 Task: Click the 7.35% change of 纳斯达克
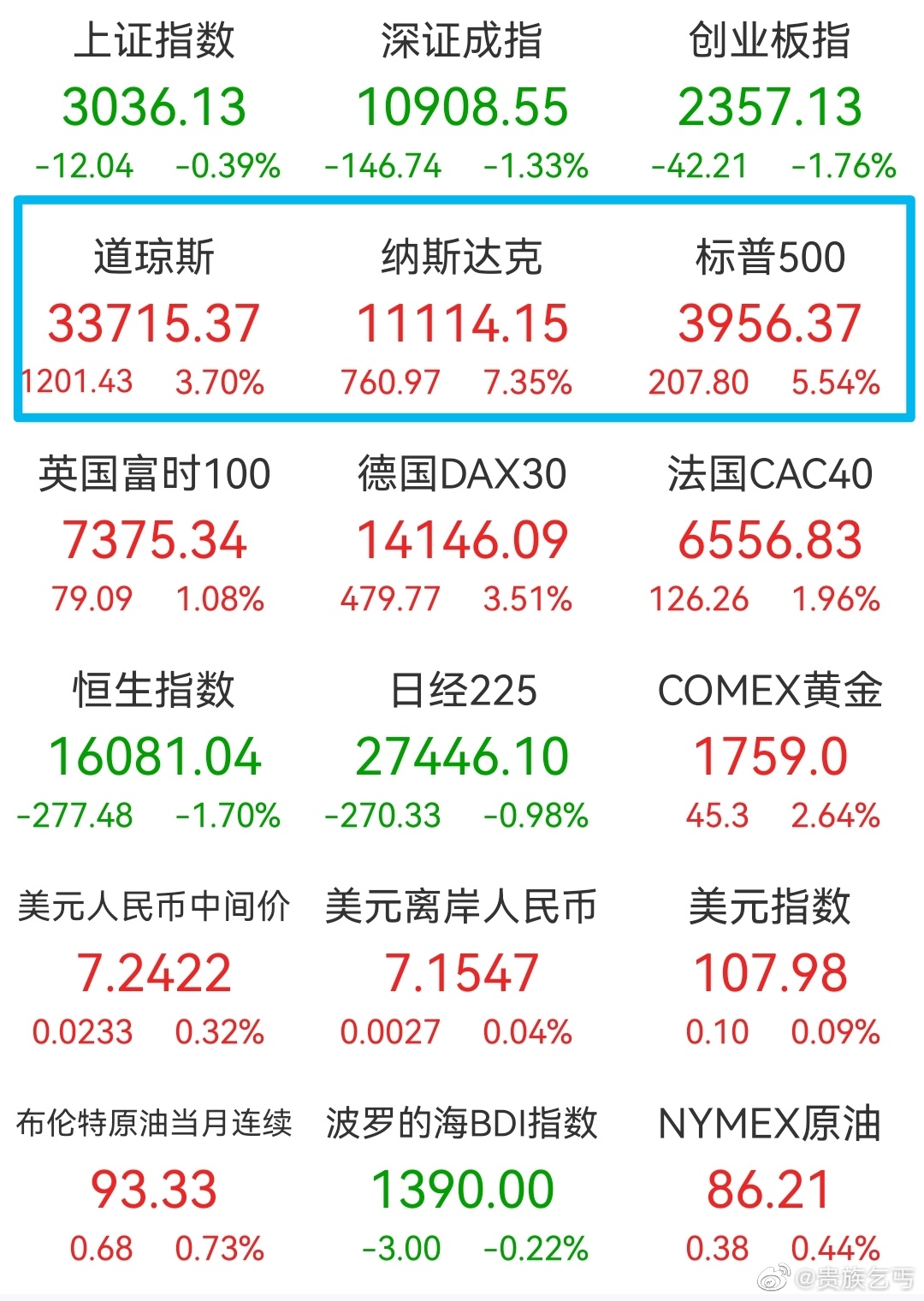coord(526,383)
